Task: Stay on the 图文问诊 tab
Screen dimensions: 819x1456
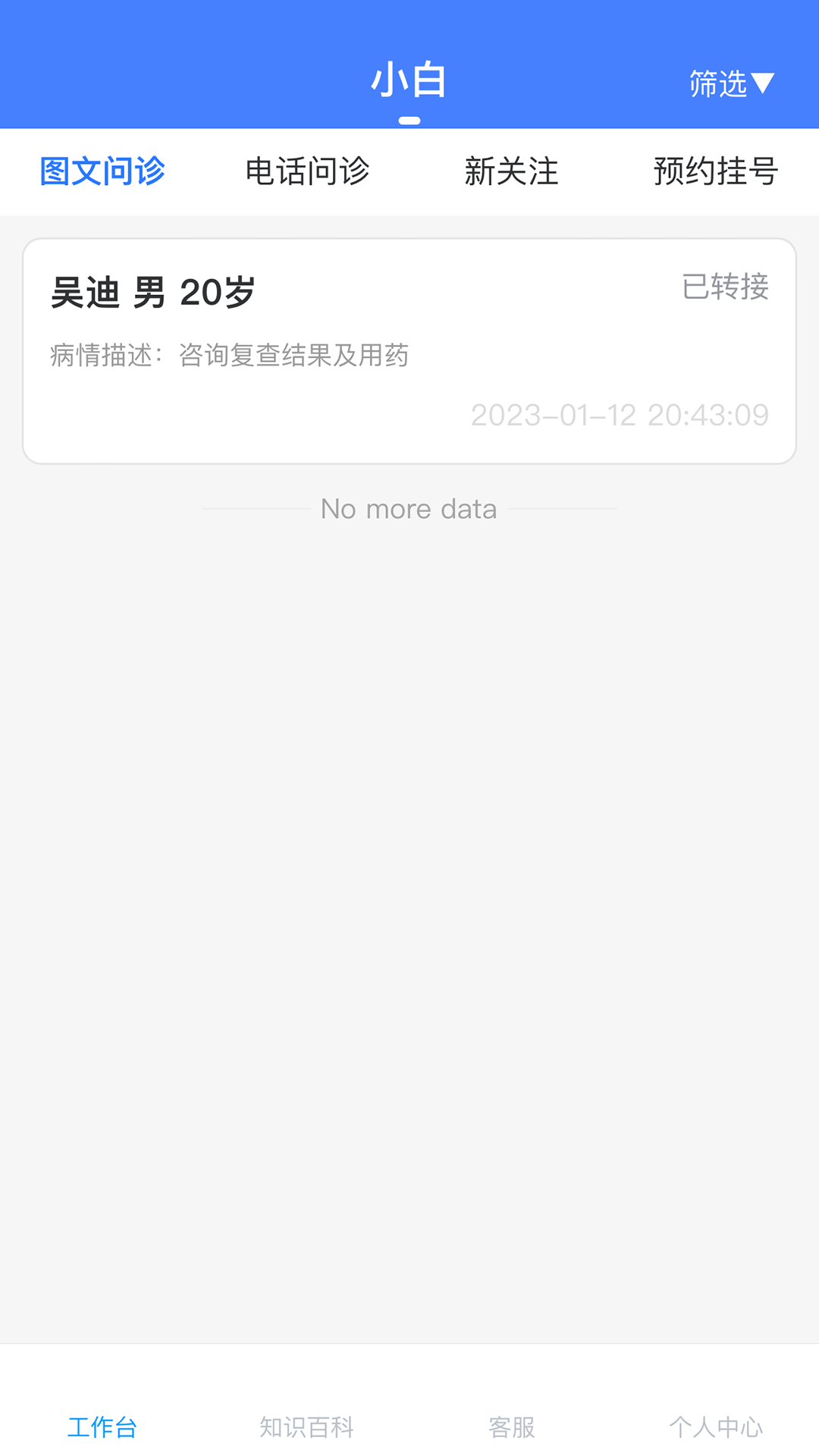Action: click(x=102, y=172)
